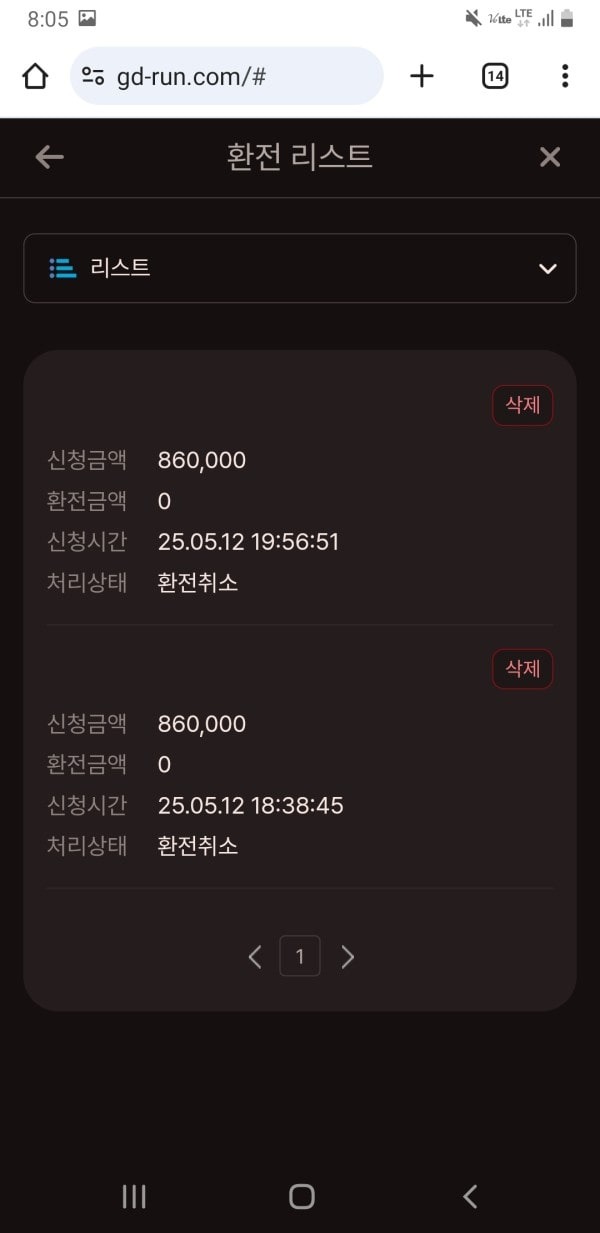Go back using the 환전 리스트 header arrow
The width and height of the screenshot is (600, 1233).
49,157
